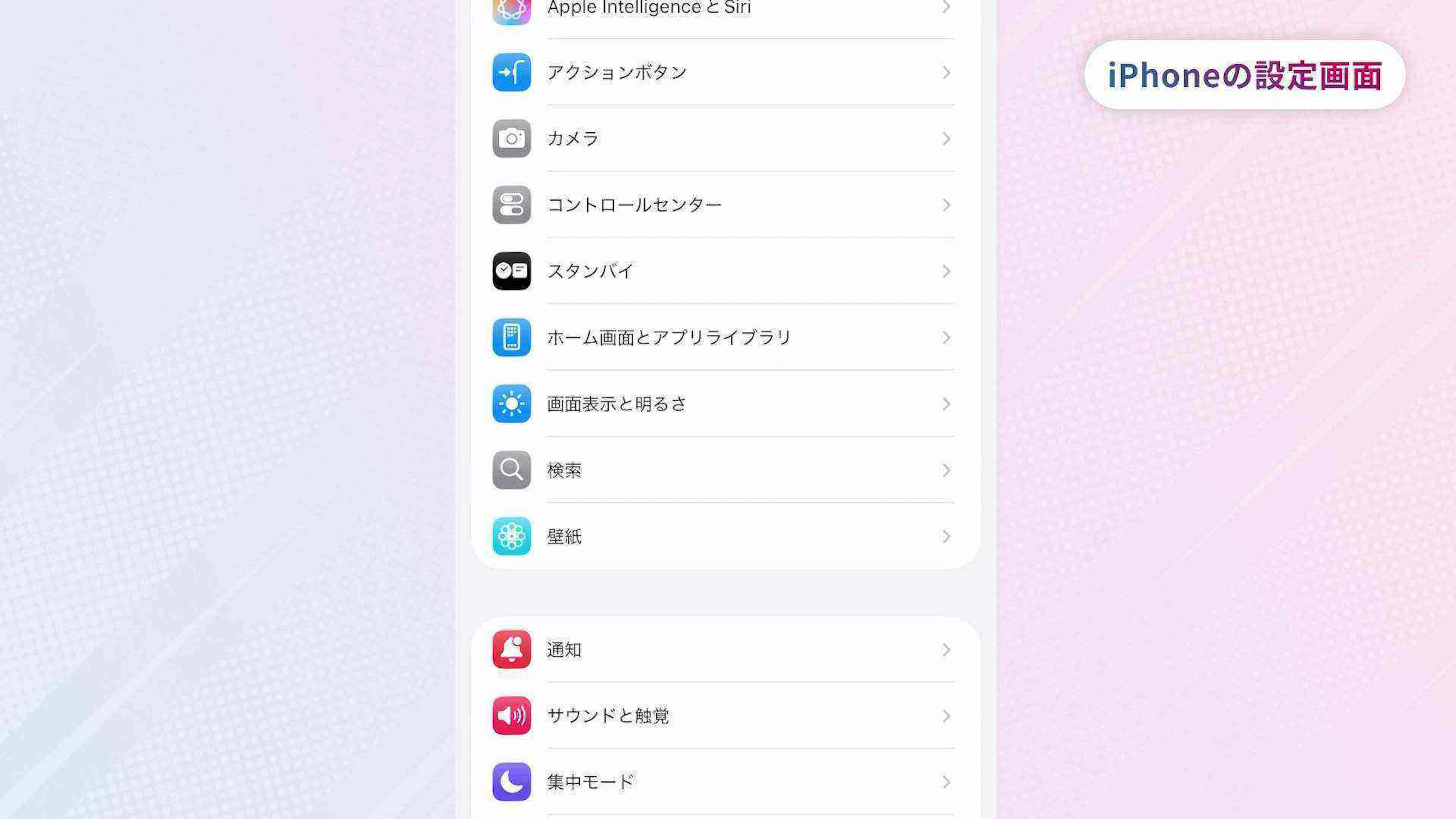The height and width of the screenshot is (819, 1456).
Task: Open コントロールセンター settings
Action: tap(634, 205)
